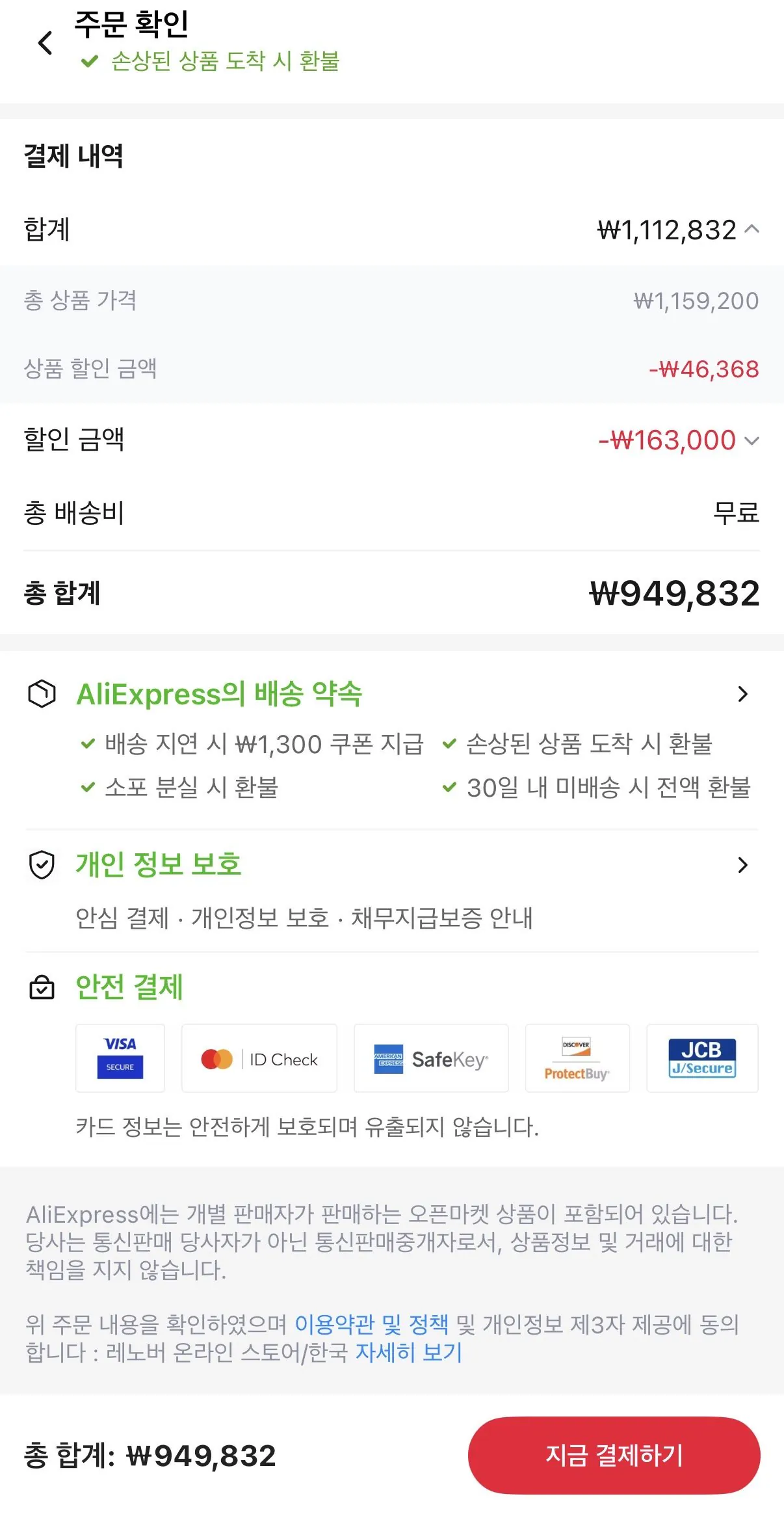Click the lock bag icon beside 안전 결제
The image size is (784, 1518).
coord(42,987)
